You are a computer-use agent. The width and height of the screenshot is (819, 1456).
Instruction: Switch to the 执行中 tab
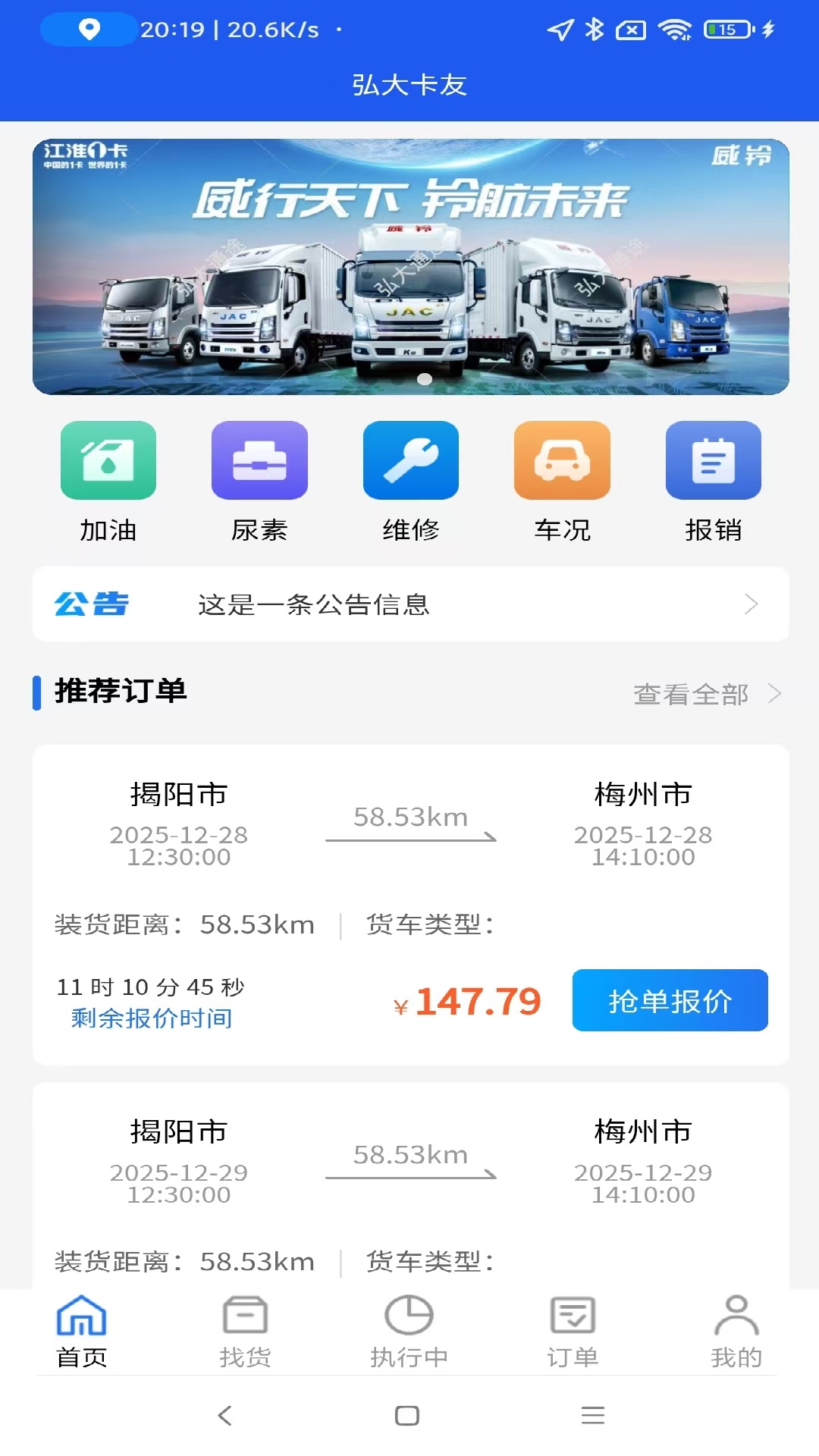409,1332
